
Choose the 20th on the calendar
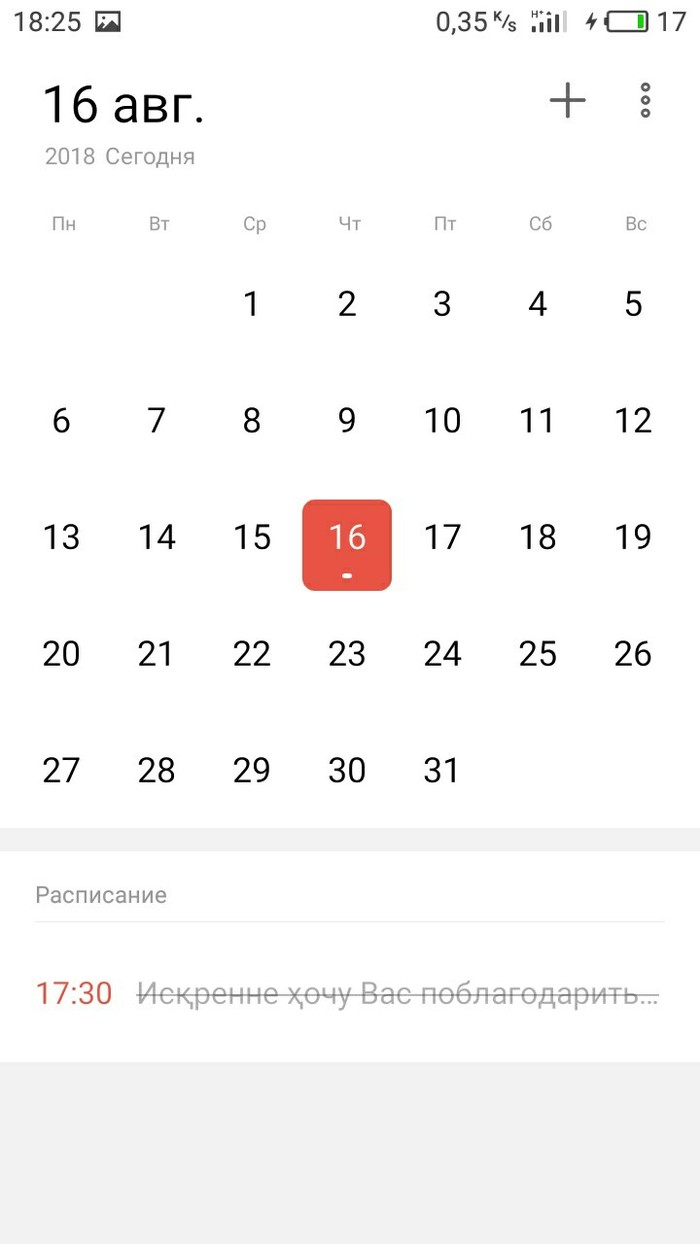[61, 654]
